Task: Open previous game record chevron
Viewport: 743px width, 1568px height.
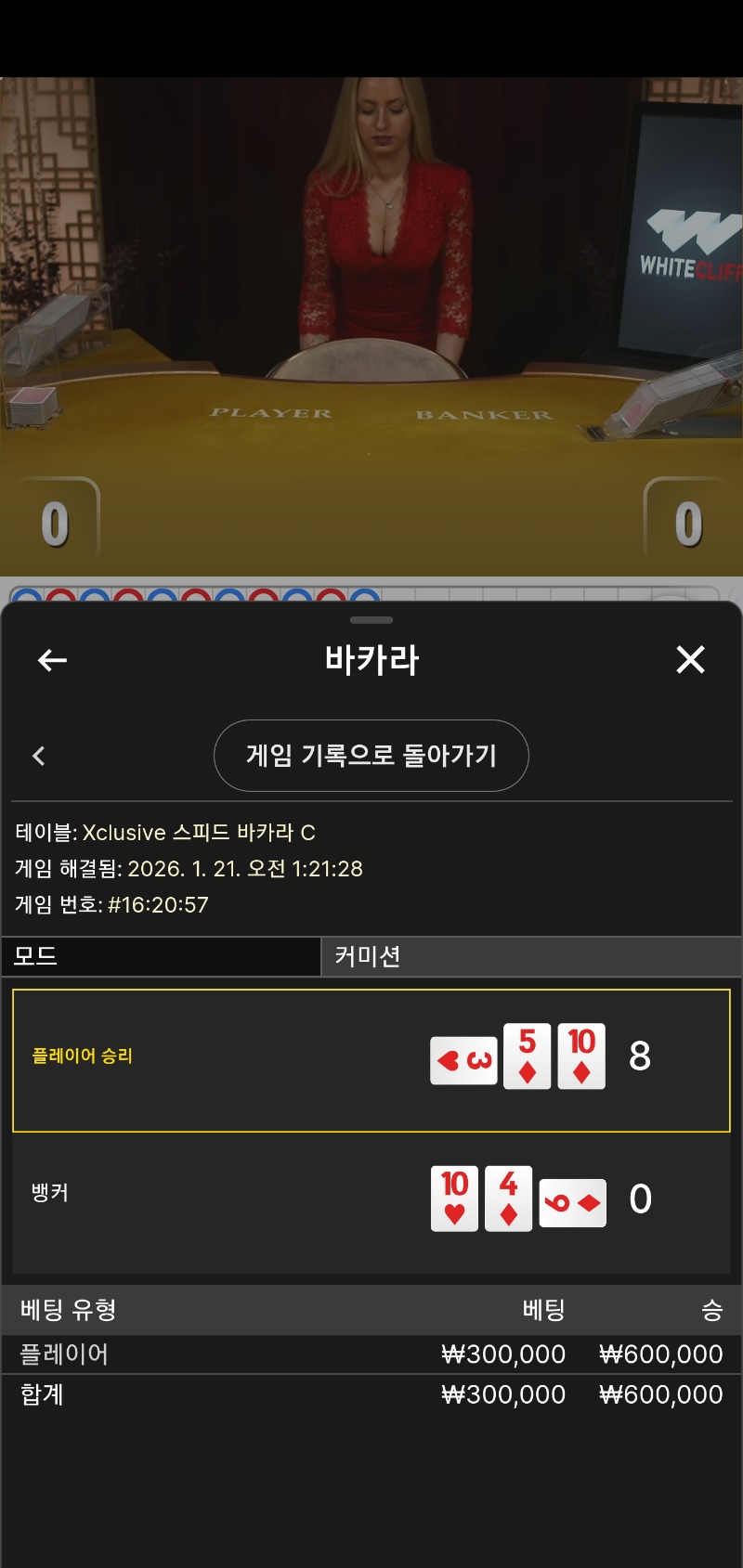Action: 39,756
